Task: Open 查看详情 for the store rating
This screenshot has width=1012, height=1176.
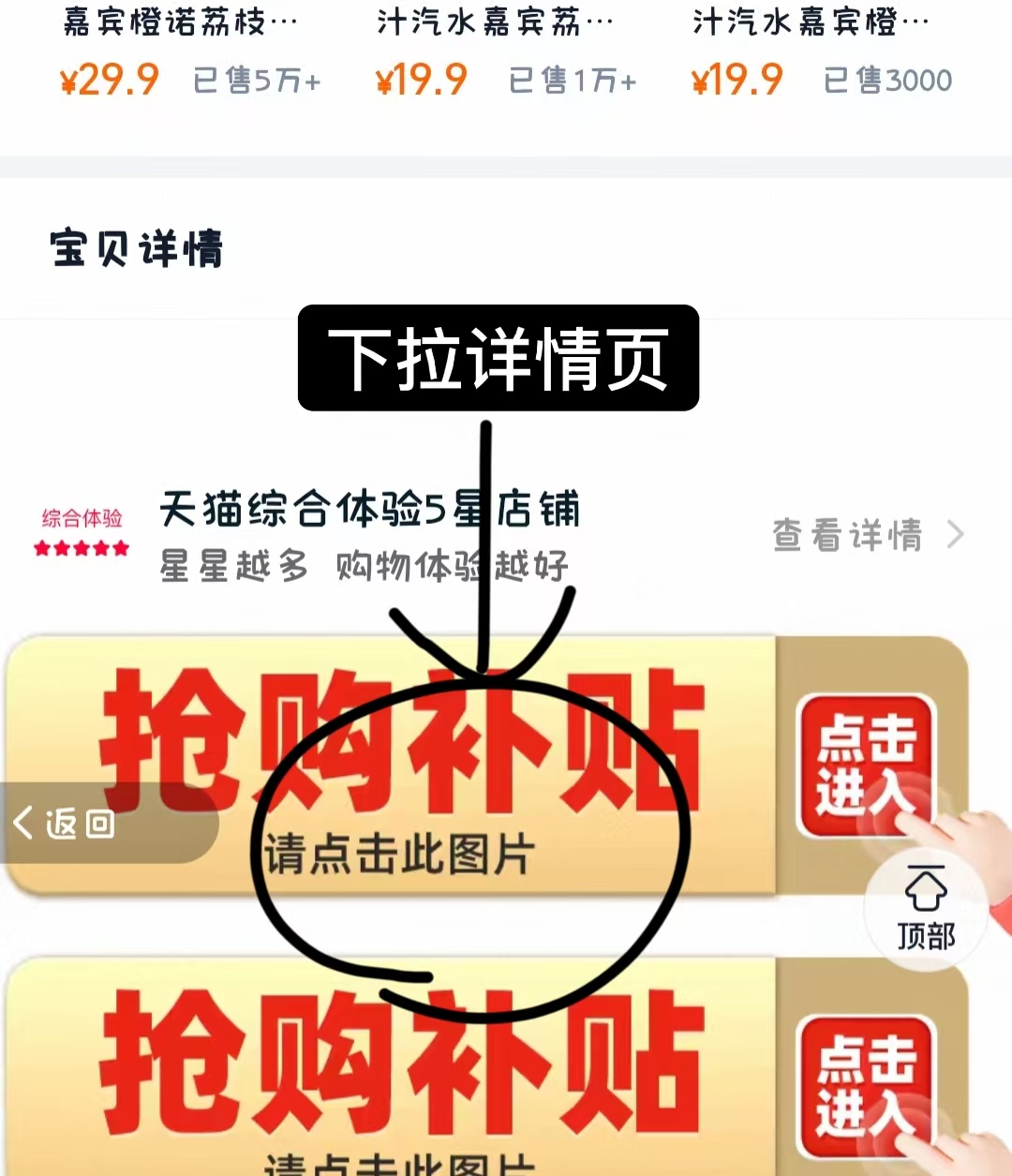Action: point(867,536)
